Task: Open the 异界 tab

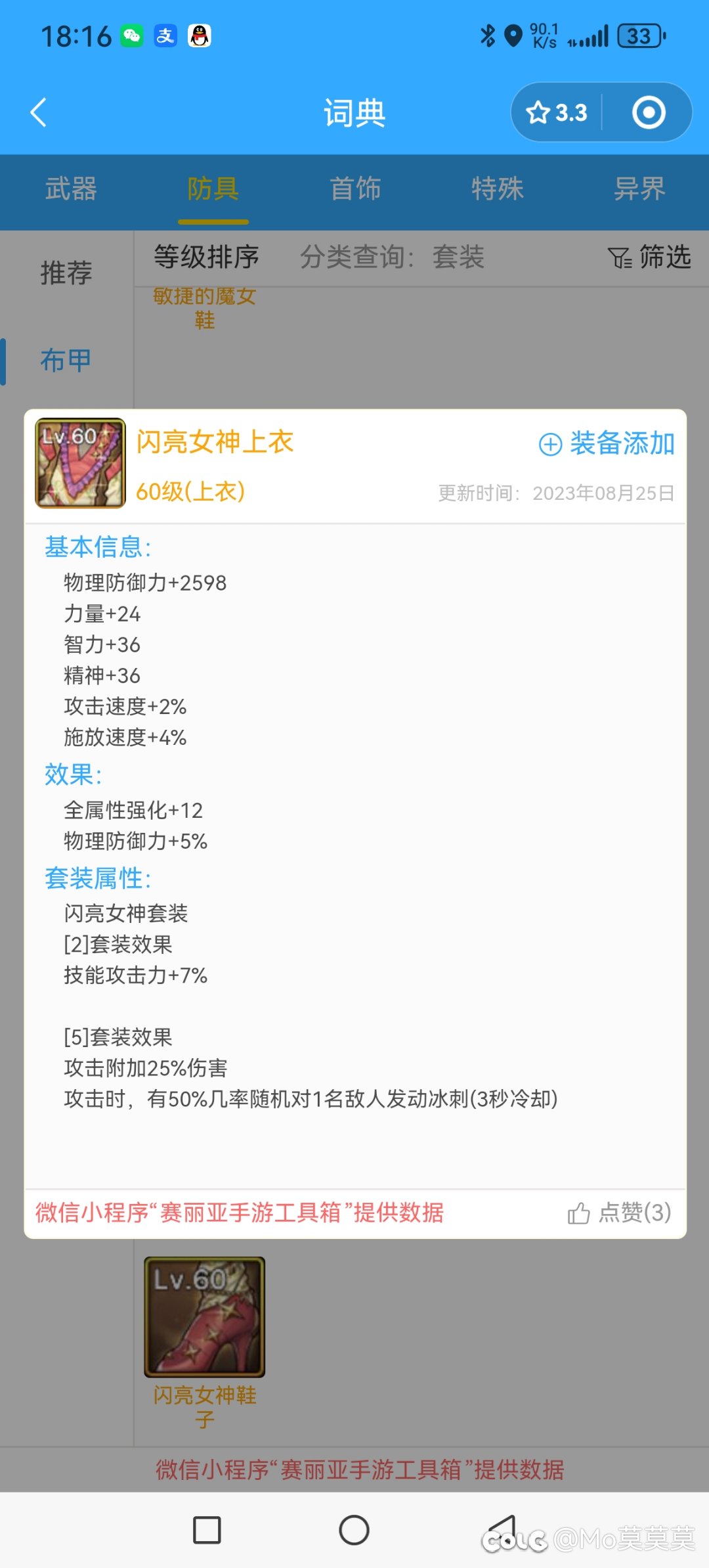Action: [x=639, y=189]
